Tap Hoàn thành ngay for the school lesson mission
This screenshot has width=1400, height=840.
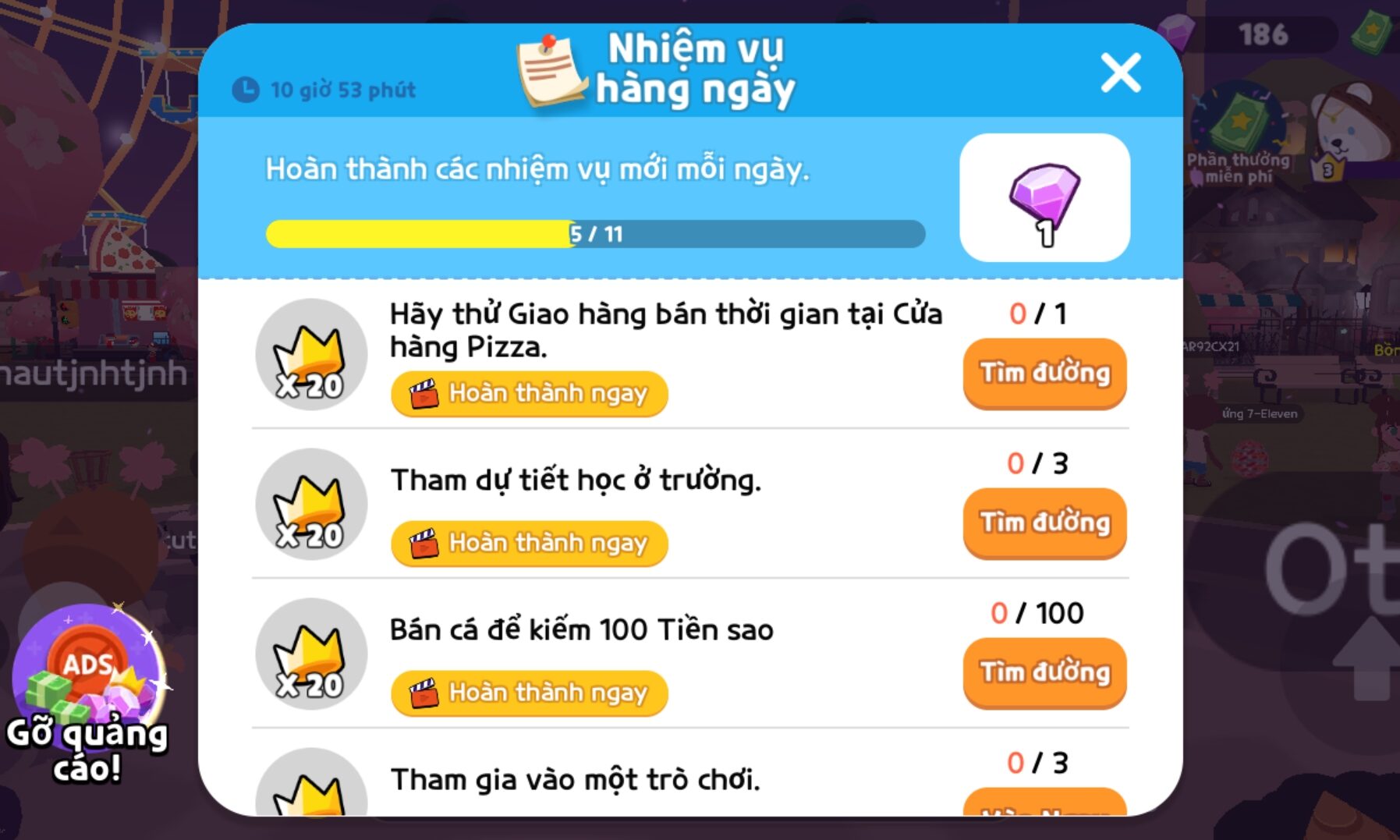[x=530, y=543]
